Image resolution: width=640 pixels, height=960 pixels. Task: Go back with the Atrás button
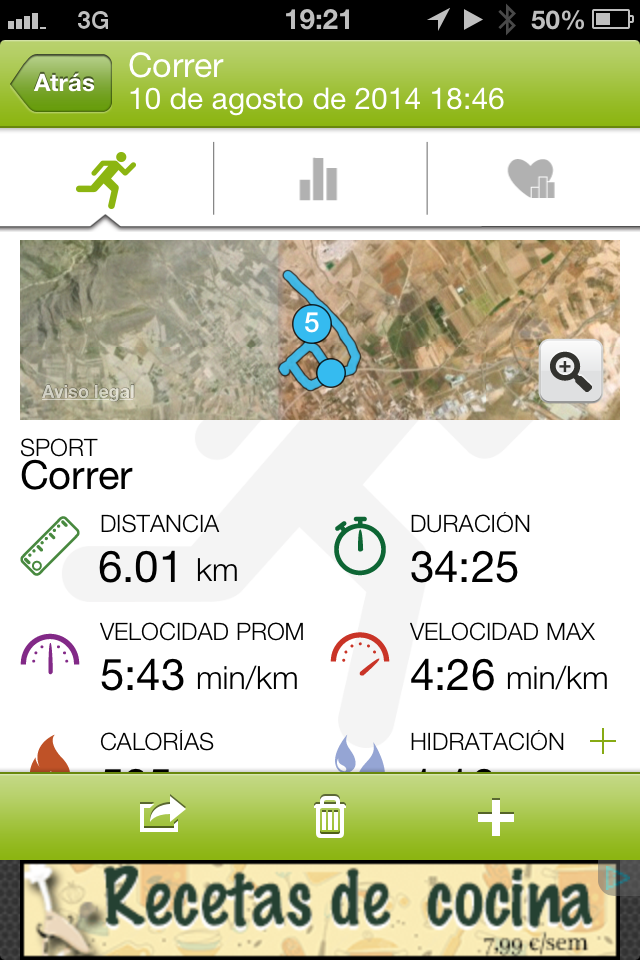click(x=62, y=84)
